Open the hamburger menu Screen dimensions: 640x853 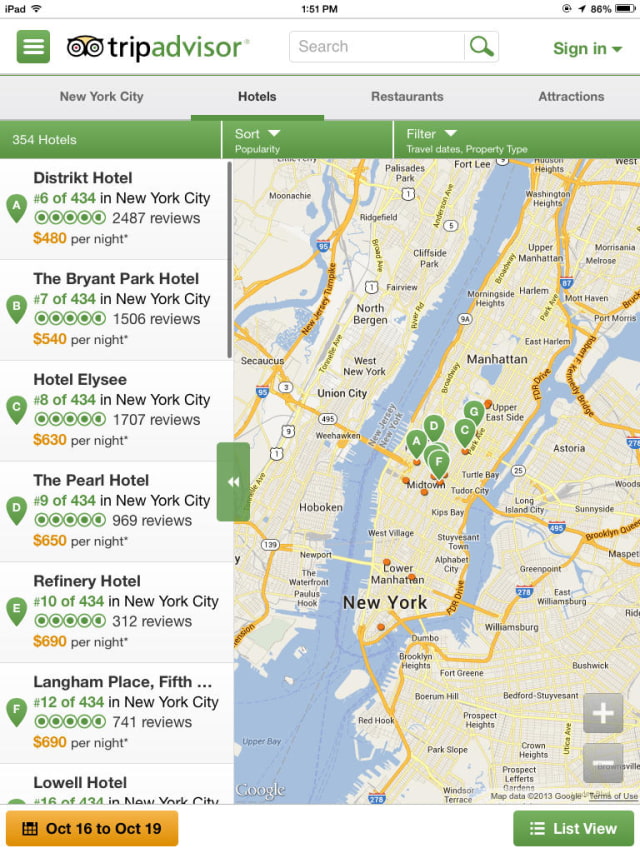click(33, 46)
